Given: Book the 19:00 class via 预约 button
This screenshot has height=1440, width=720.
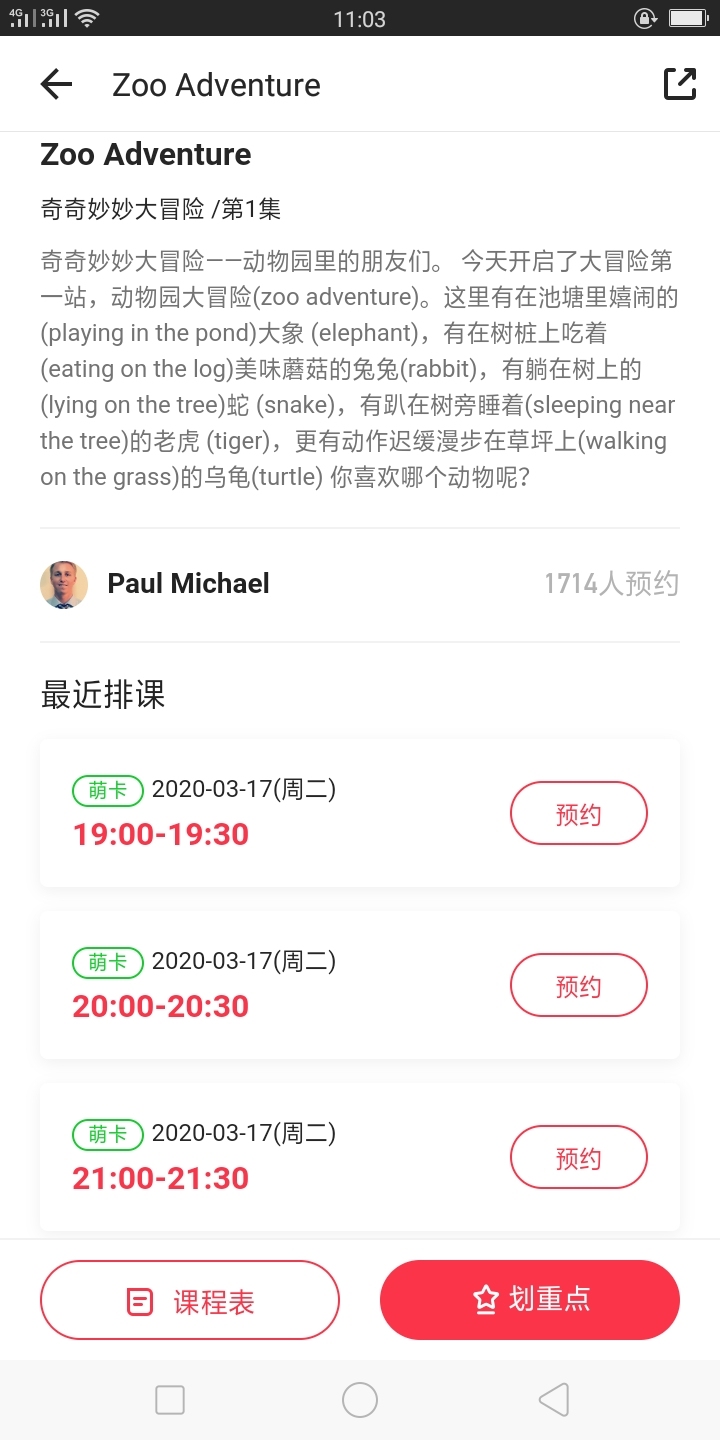Looking at the screenshot, I should (x=578, y=812).
